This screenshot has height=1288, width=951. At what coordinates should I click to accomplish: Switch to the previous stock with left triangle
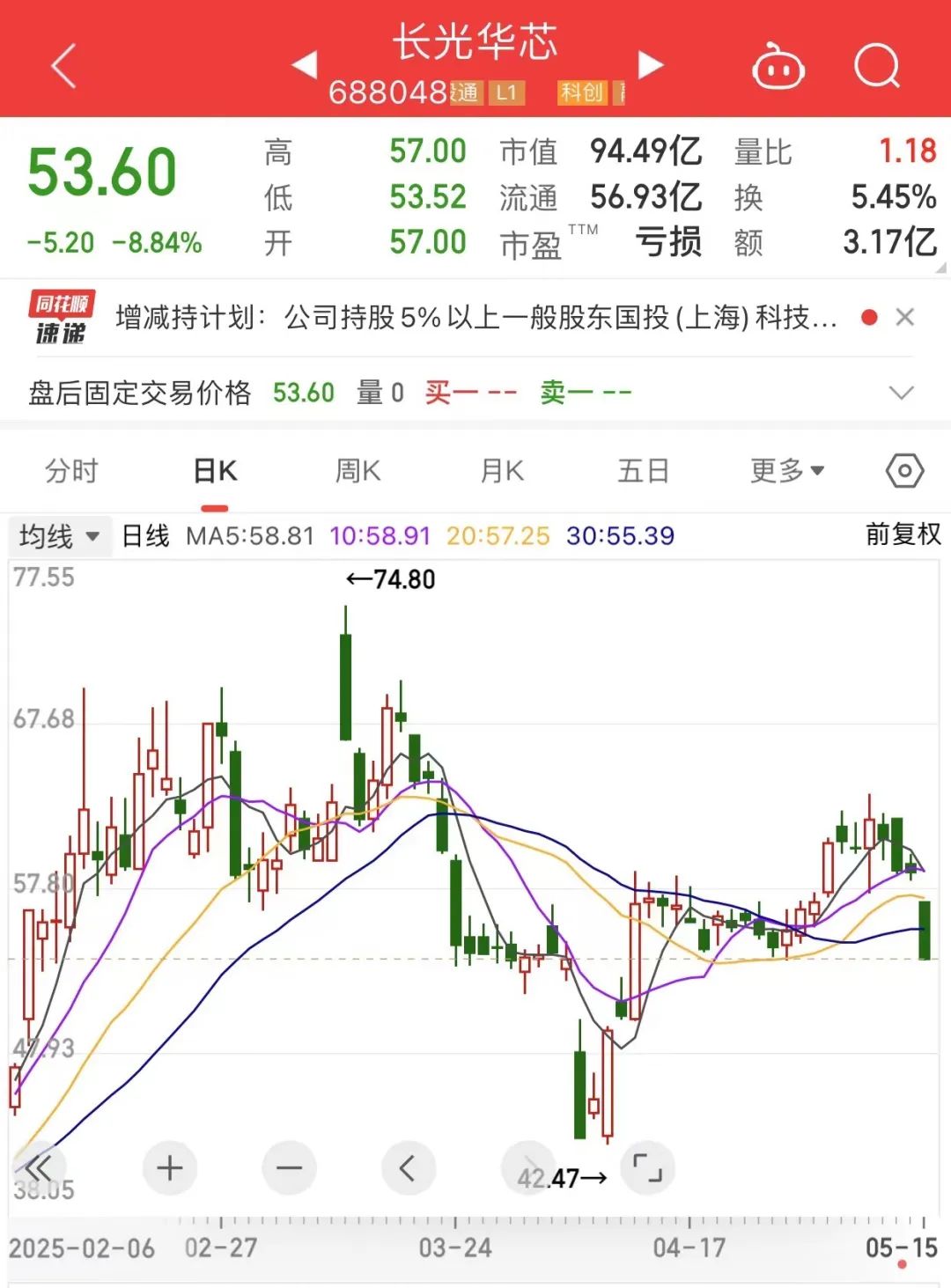(x=305, y=63)
